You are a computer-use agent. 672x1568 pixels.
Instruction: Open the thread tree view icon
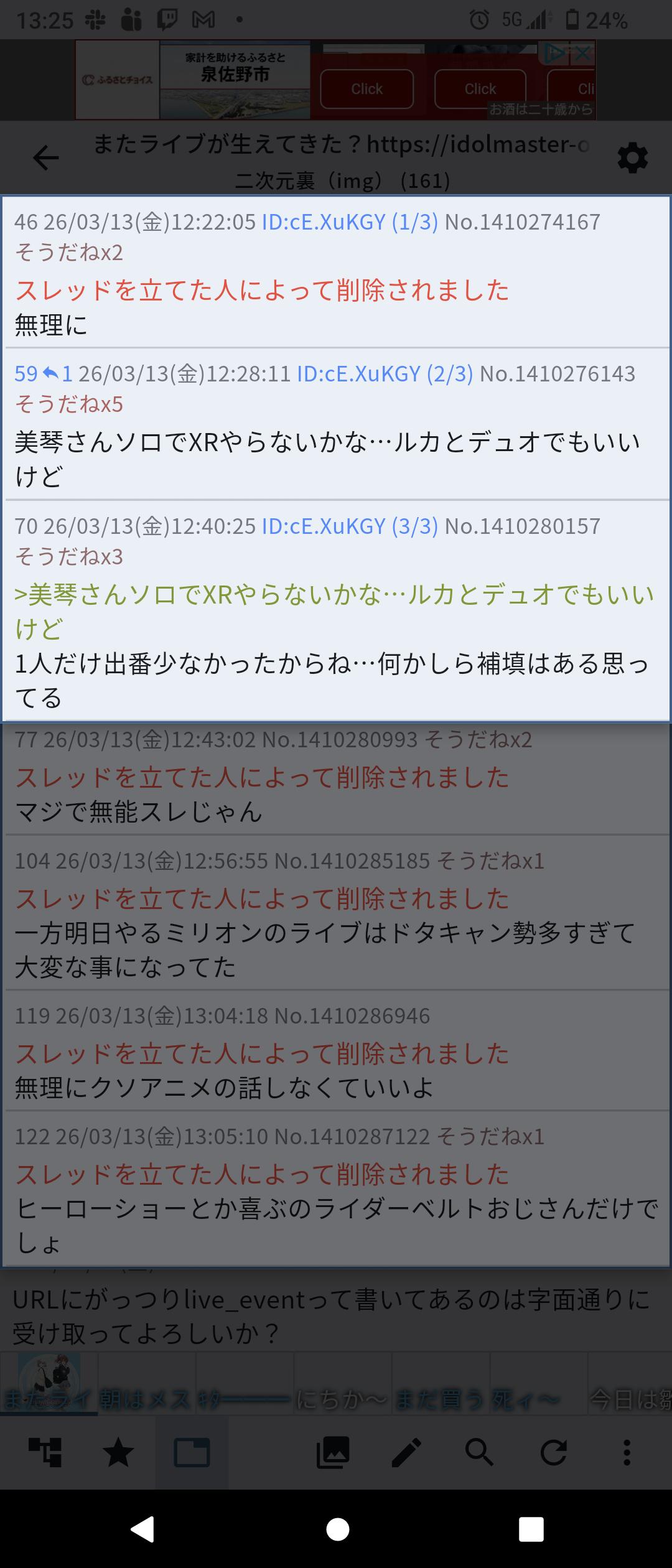pyautogui.click(x=45, y=1453)
